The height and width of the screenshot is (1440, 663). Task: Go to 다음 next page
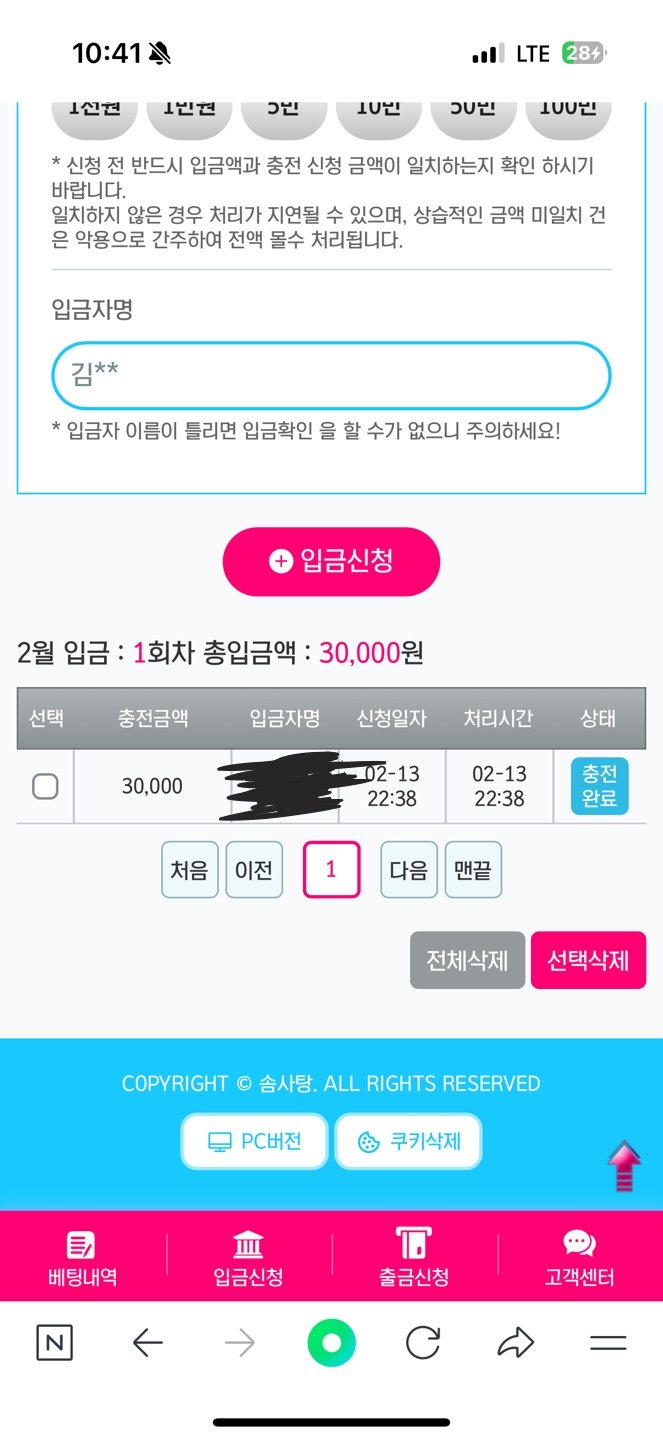coord(408,870)
